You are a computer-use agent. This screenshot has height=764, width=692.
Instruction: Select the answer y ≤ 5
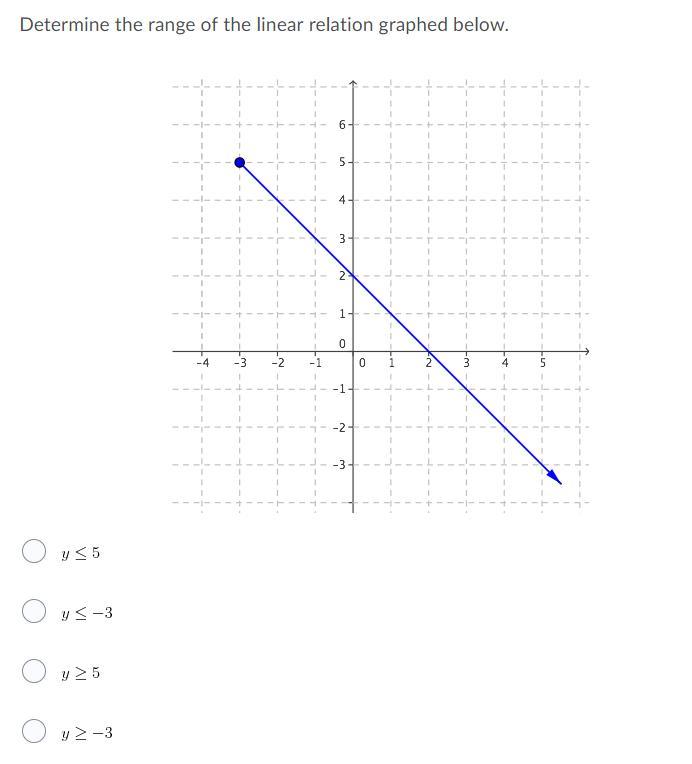coord(34,552)
